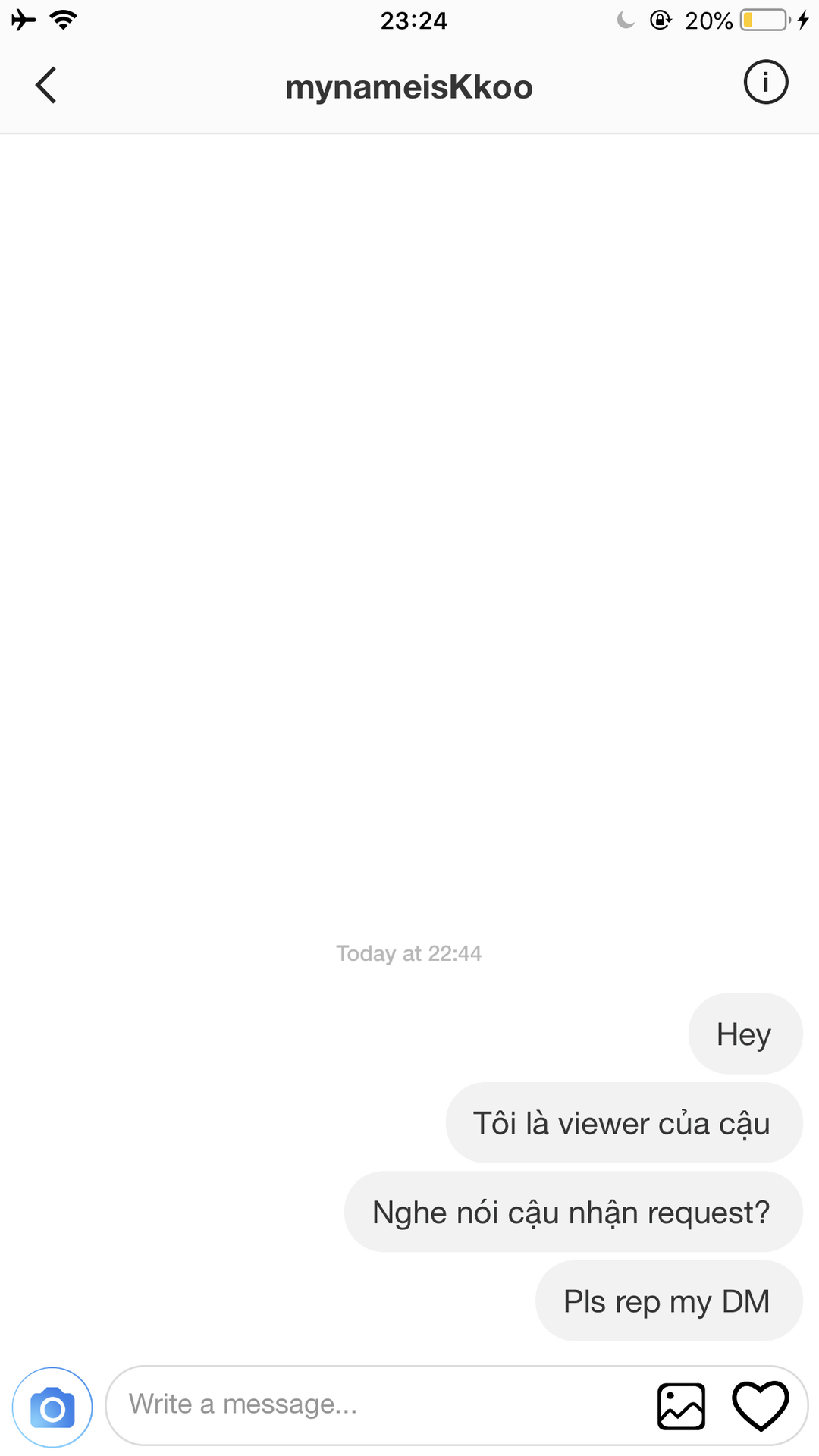Send a heart to mynameisKkoo

760,1406
